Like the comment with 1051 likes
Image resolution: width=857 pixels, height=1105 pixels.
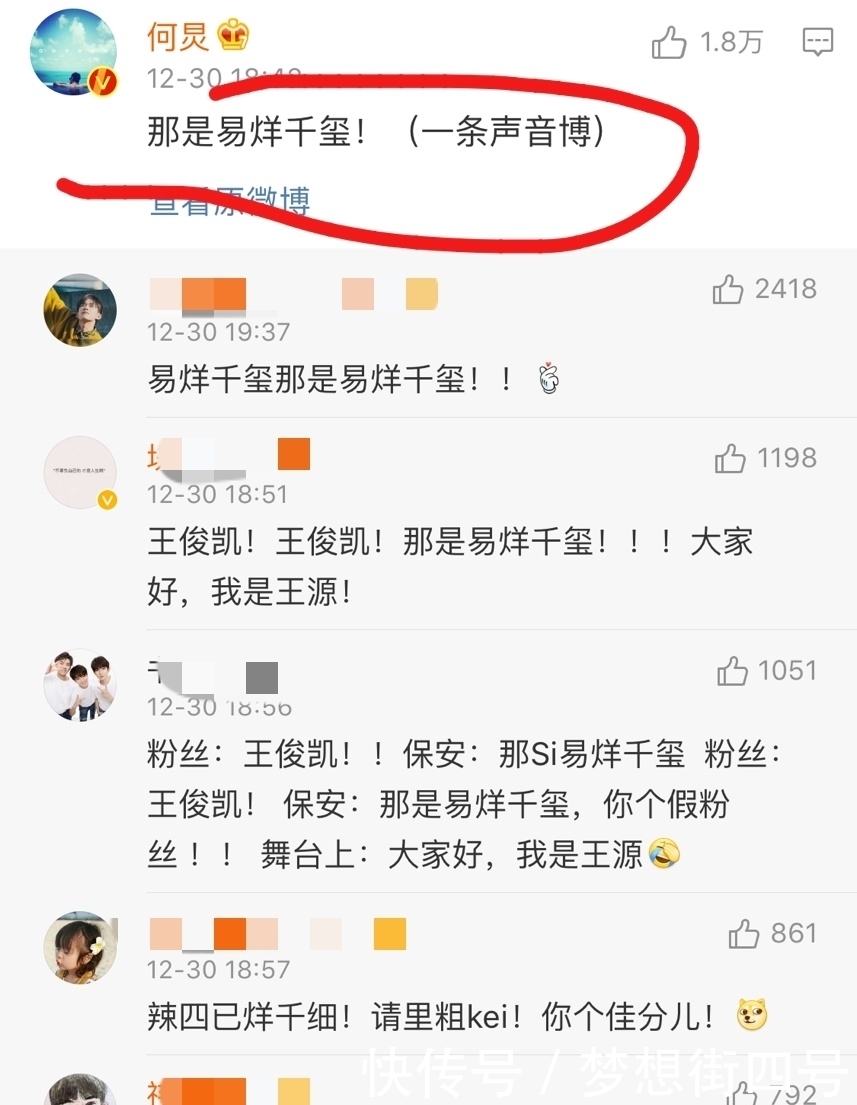click(732, 671)
